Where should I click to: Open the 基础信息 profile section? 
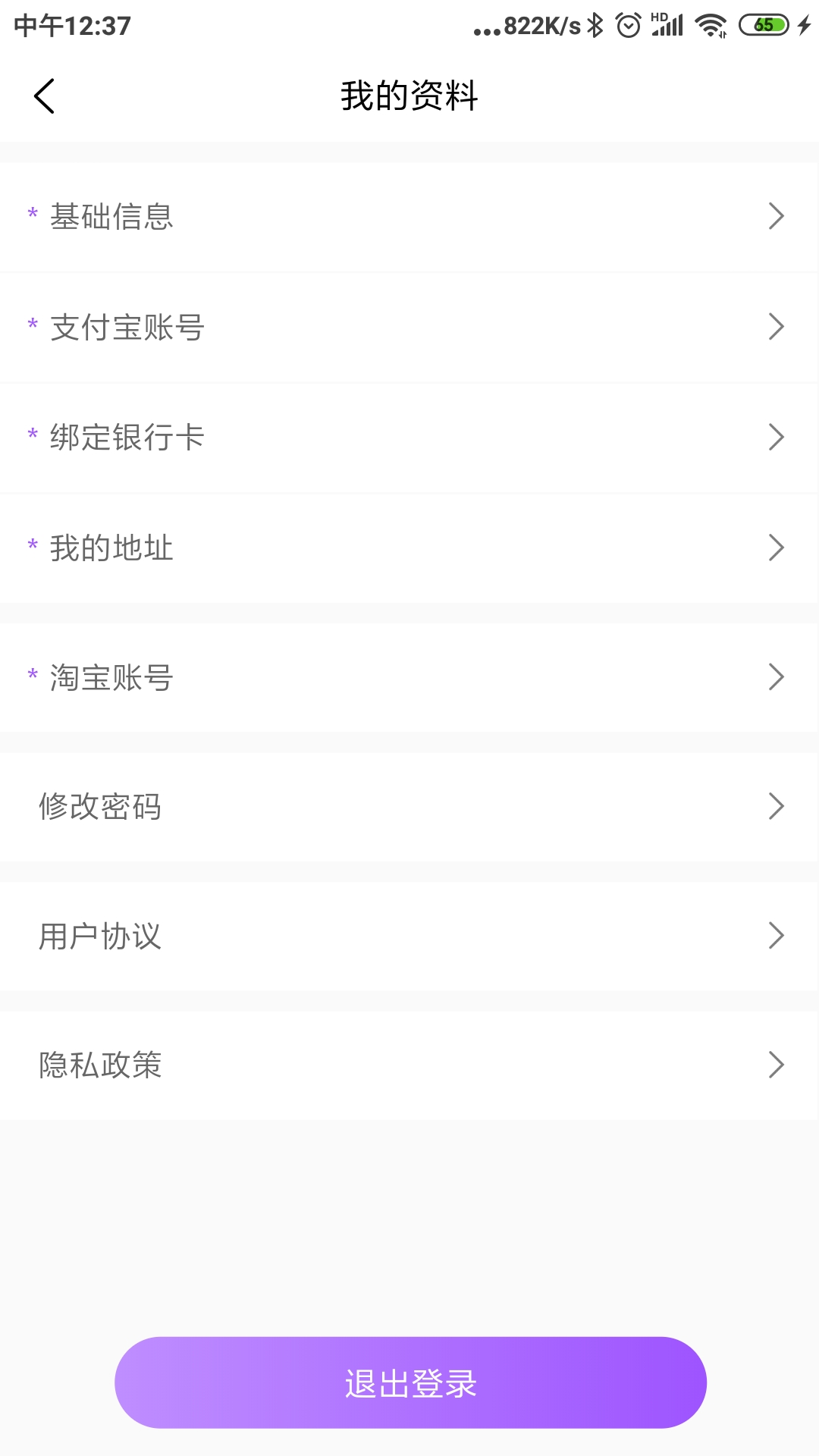[409, 217]
